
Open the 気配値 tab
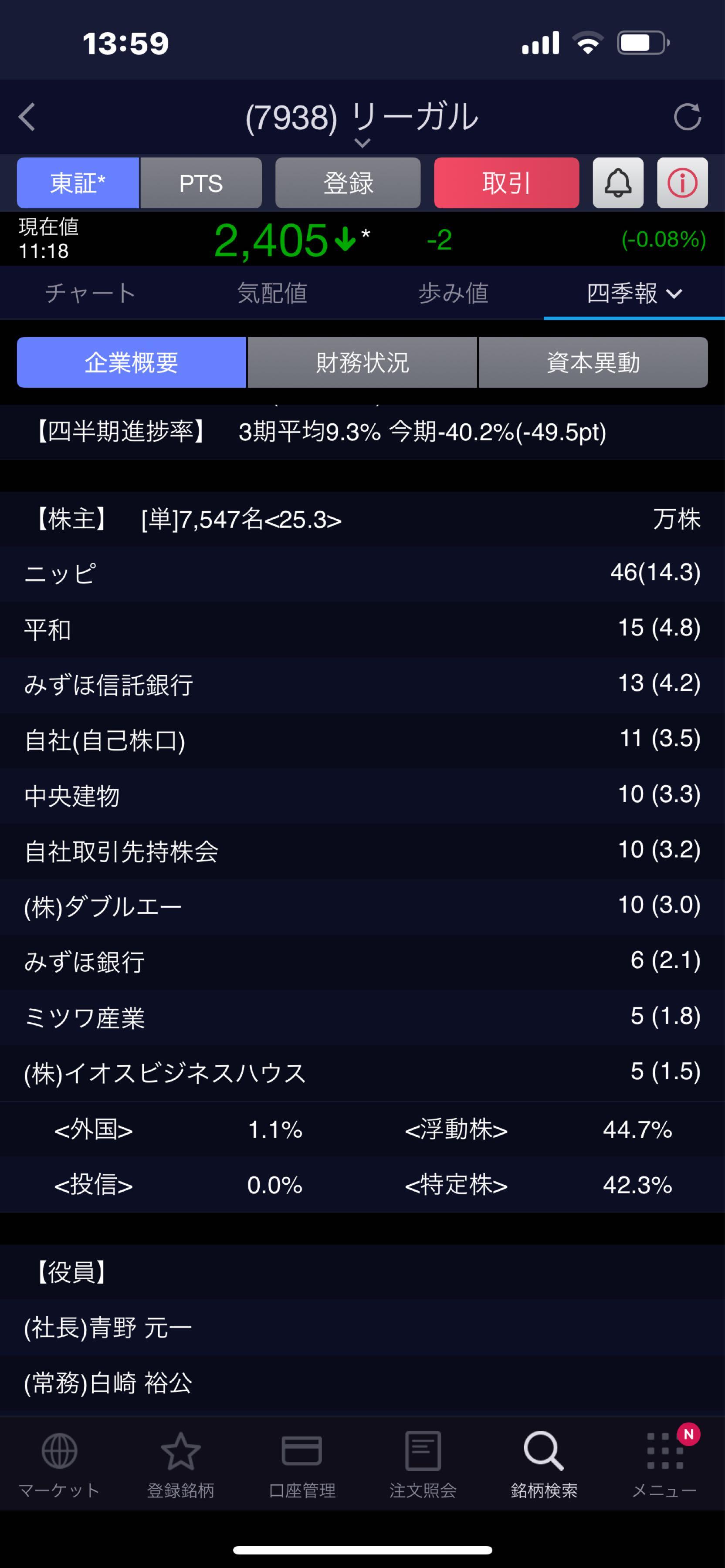[271, 294]
